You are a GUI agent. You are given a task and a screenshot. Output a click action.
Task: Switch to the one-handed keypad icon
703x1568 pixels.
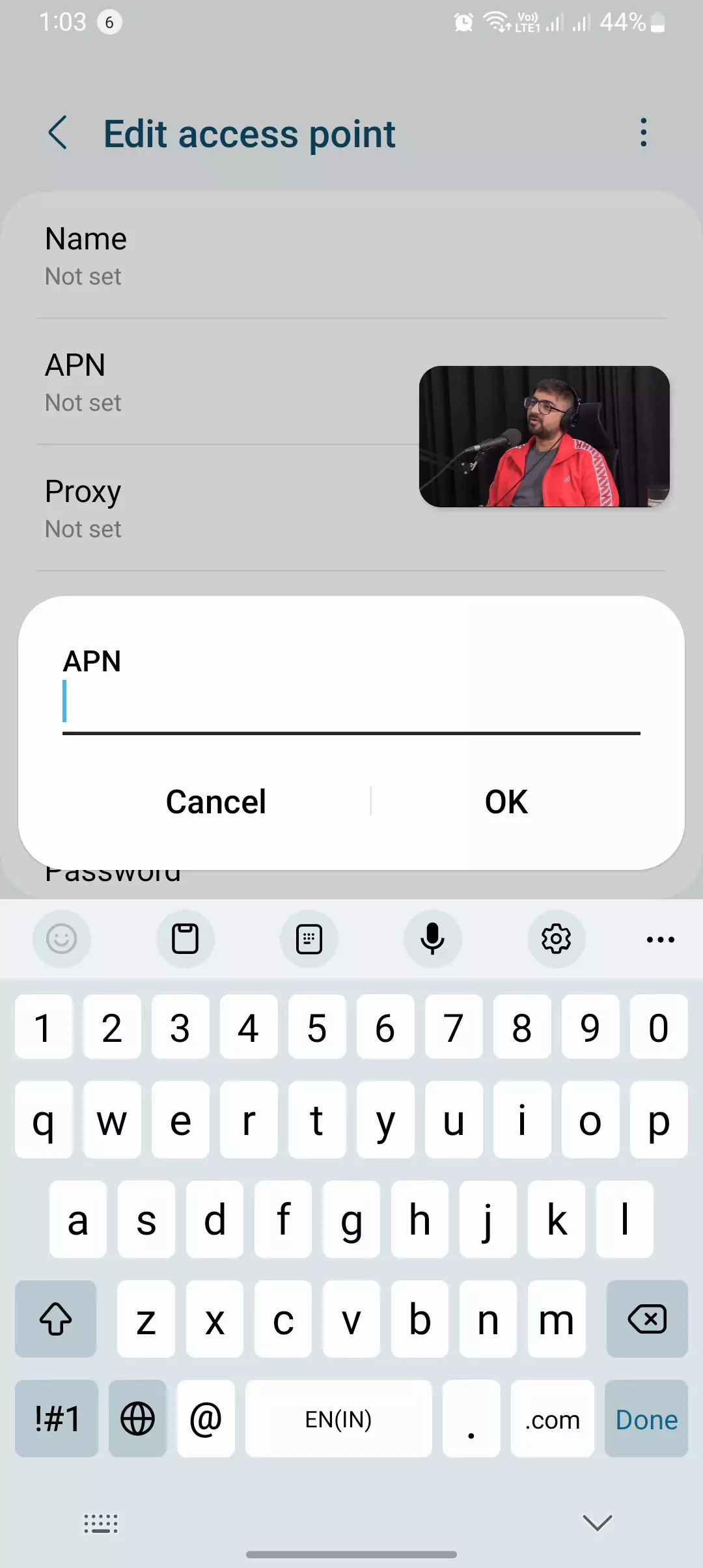(309, 939)
